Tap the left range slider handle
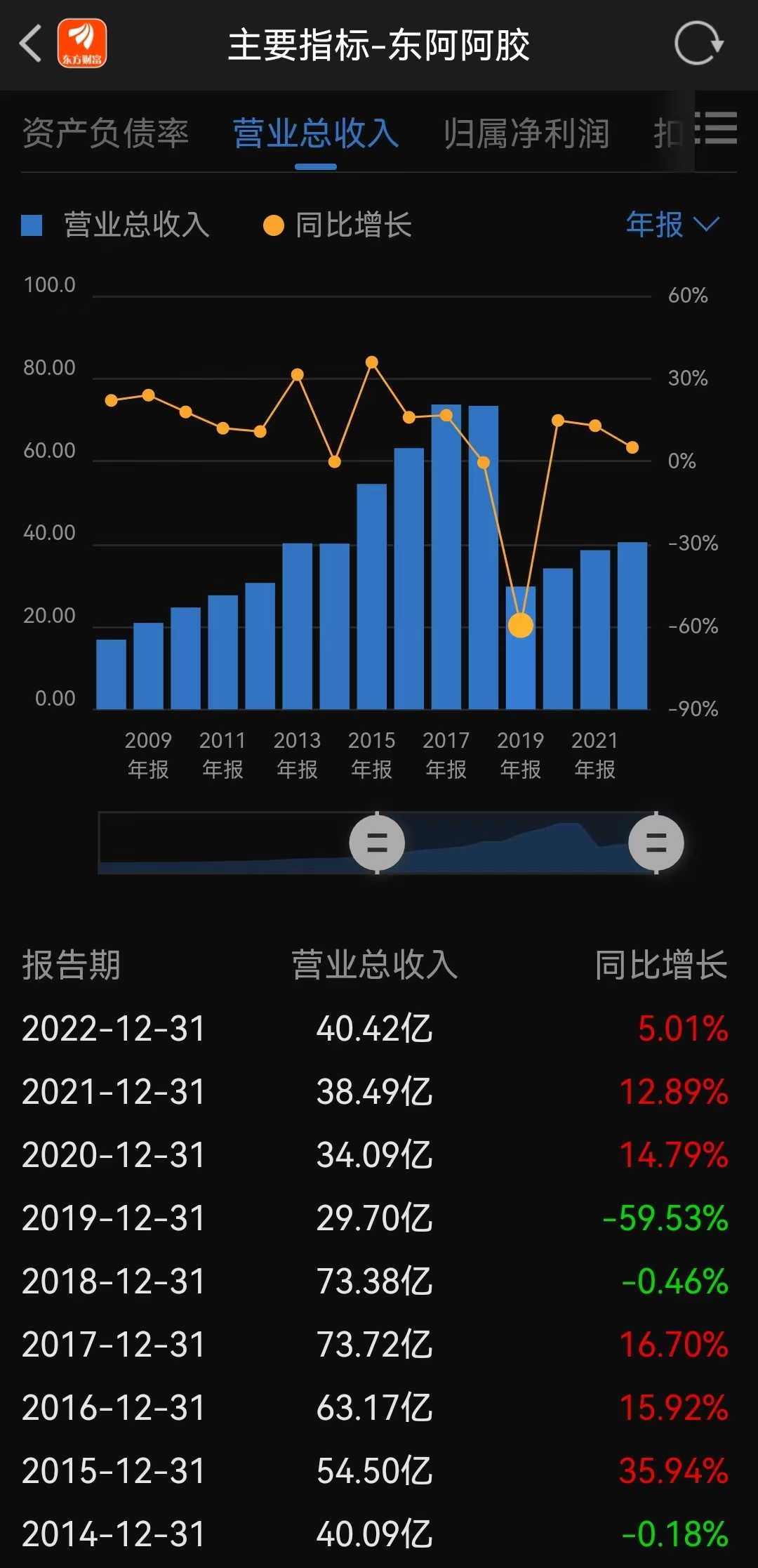The image size is (758, 1568). point(377,843)
